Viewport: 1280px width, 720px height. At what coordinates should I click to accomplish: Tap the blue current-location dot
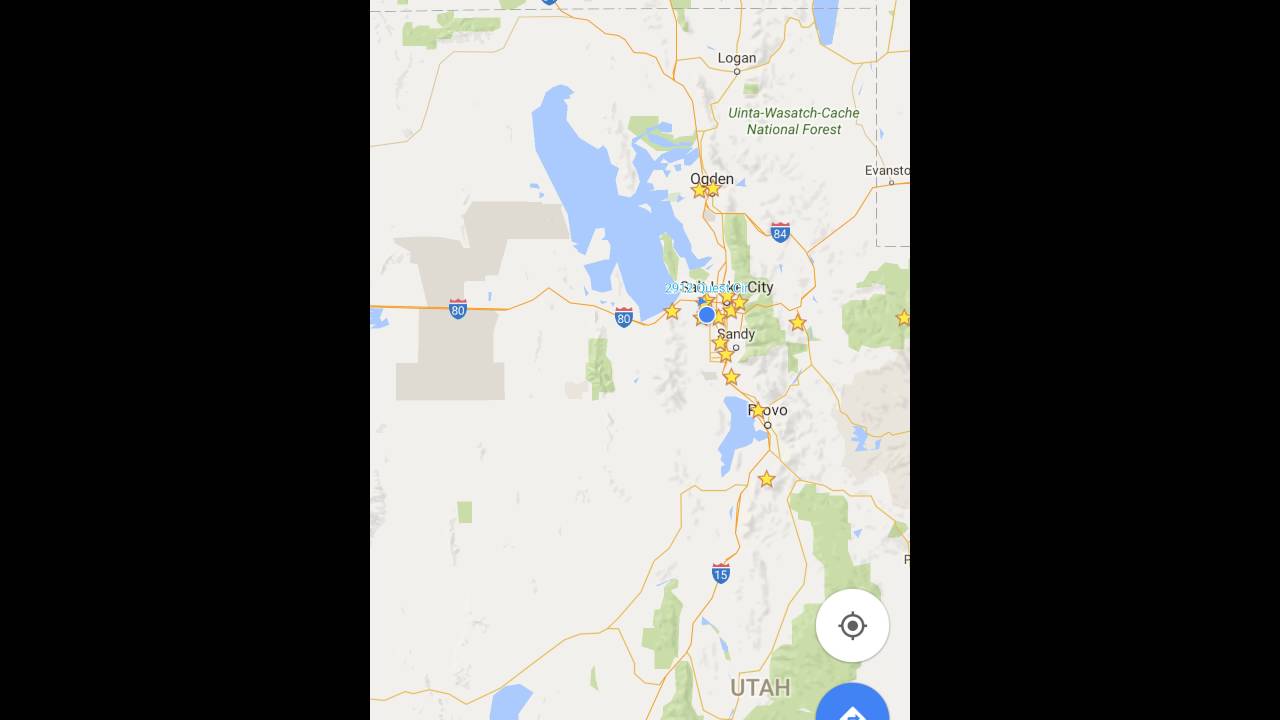[x=707, y=315]
